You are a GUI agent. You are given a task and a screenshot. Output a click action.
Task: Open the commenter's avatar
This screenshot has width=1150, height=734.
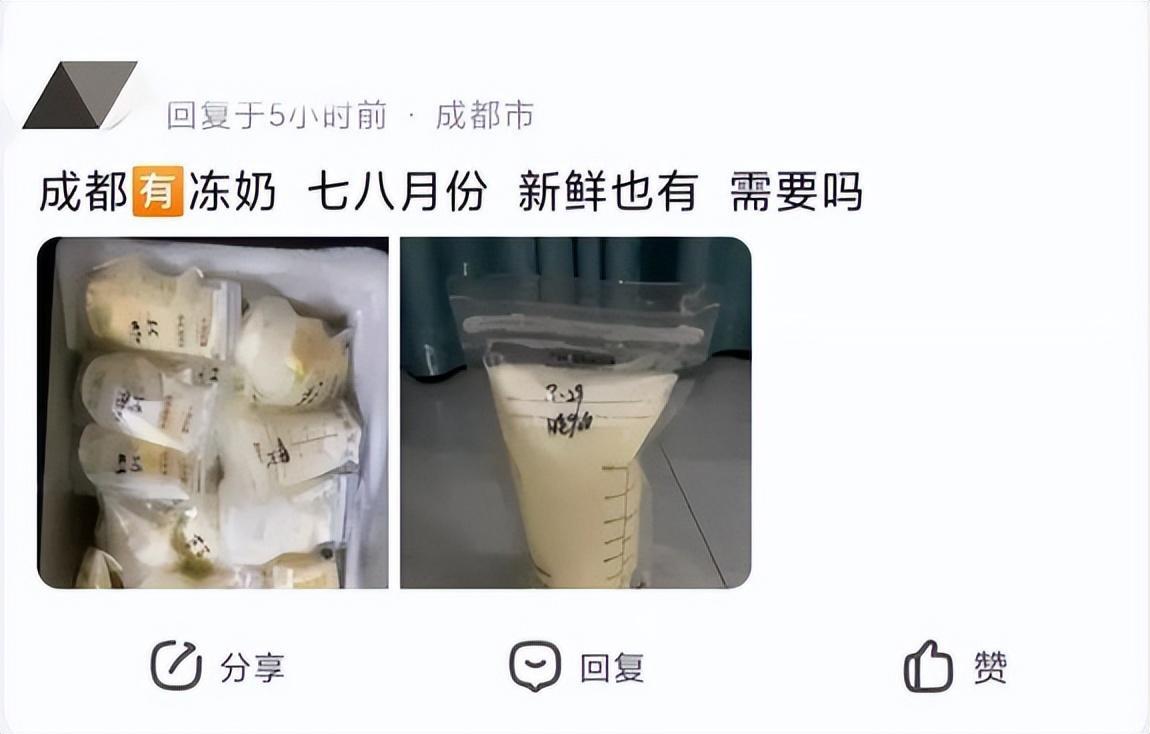pyautogui.click(x=79, y=95)
